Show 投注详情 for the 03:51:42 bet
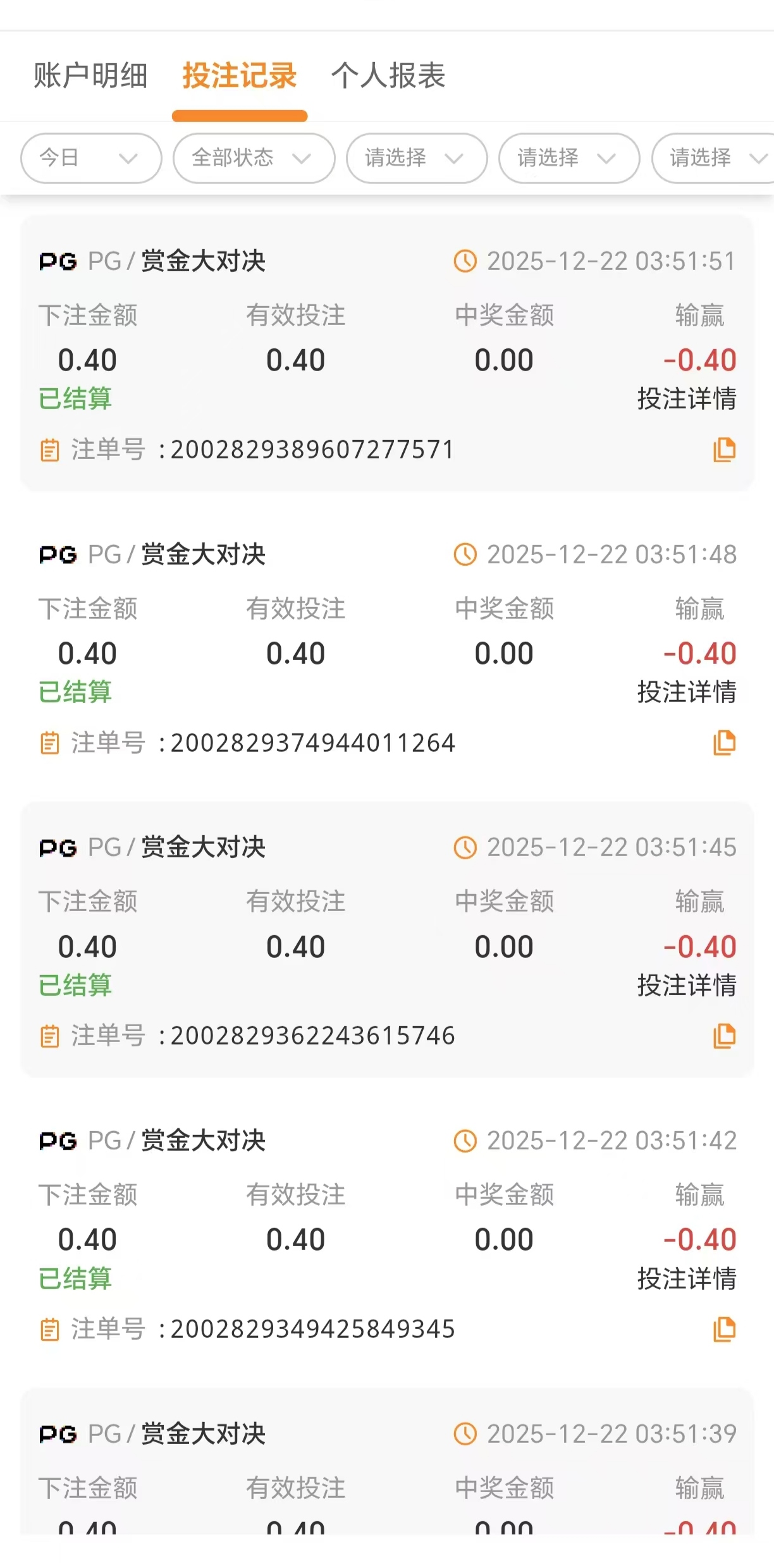Viewport: 774px width, 1568px height. click(x=687, y=1279)
